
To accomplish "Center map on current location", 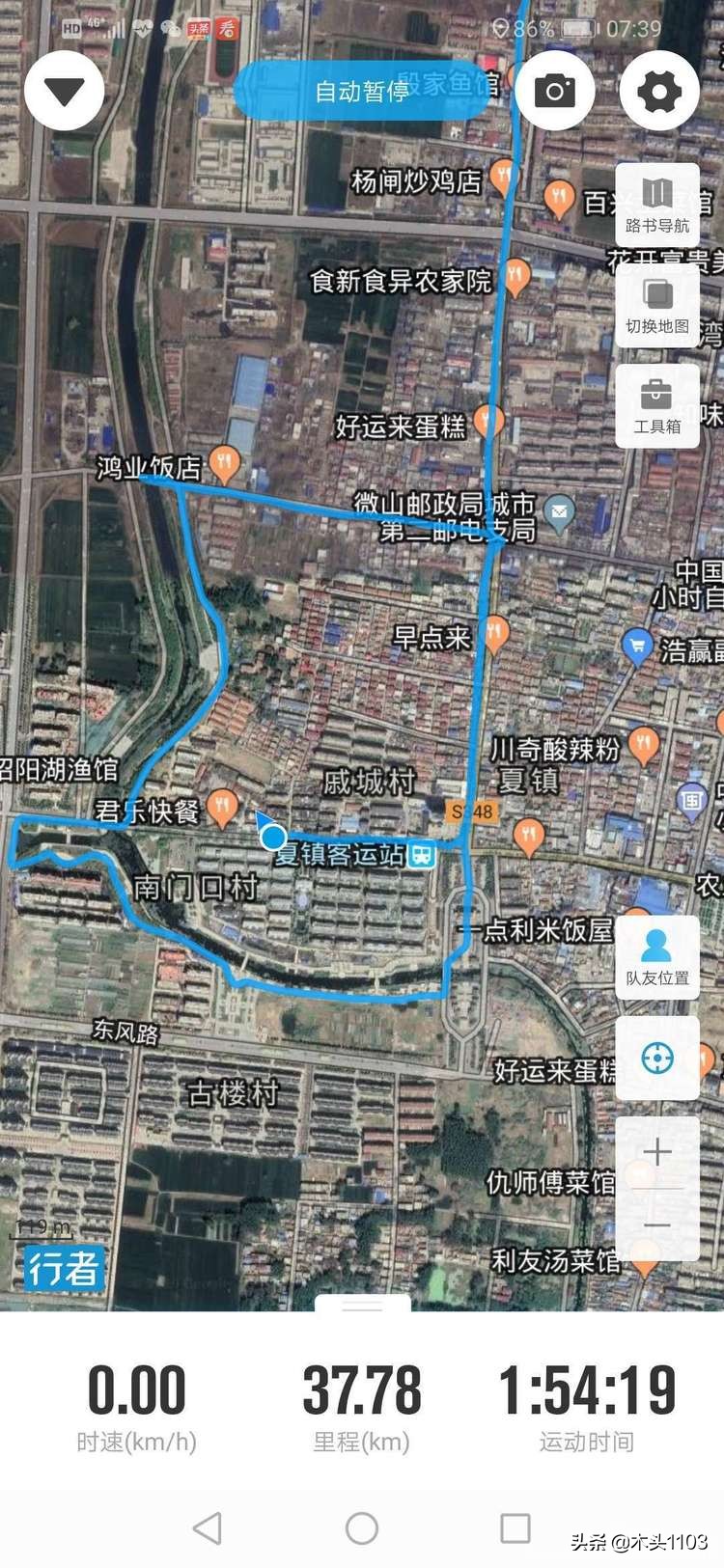I will (657, 1057).
